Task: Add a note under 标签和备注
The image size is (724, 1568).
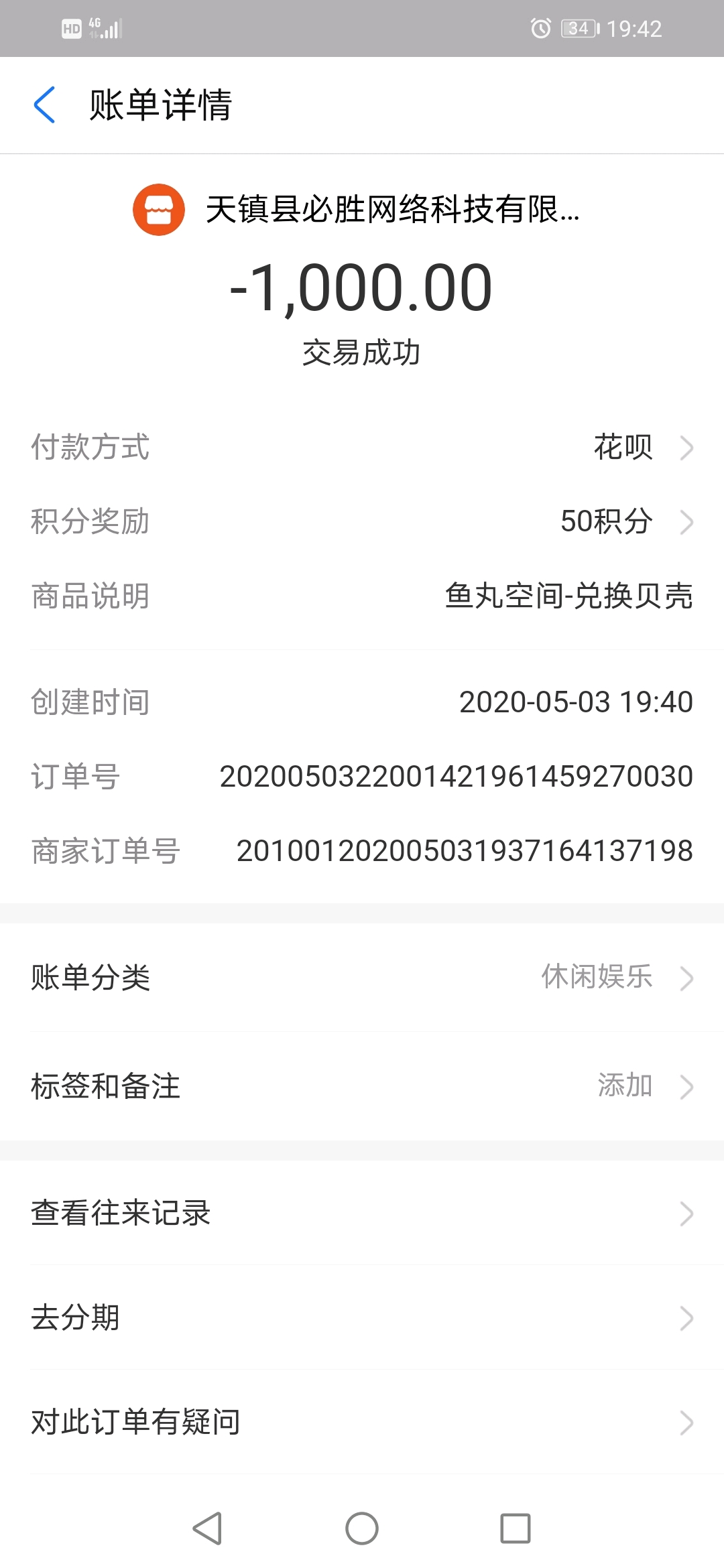Action: pos(362,1086)
